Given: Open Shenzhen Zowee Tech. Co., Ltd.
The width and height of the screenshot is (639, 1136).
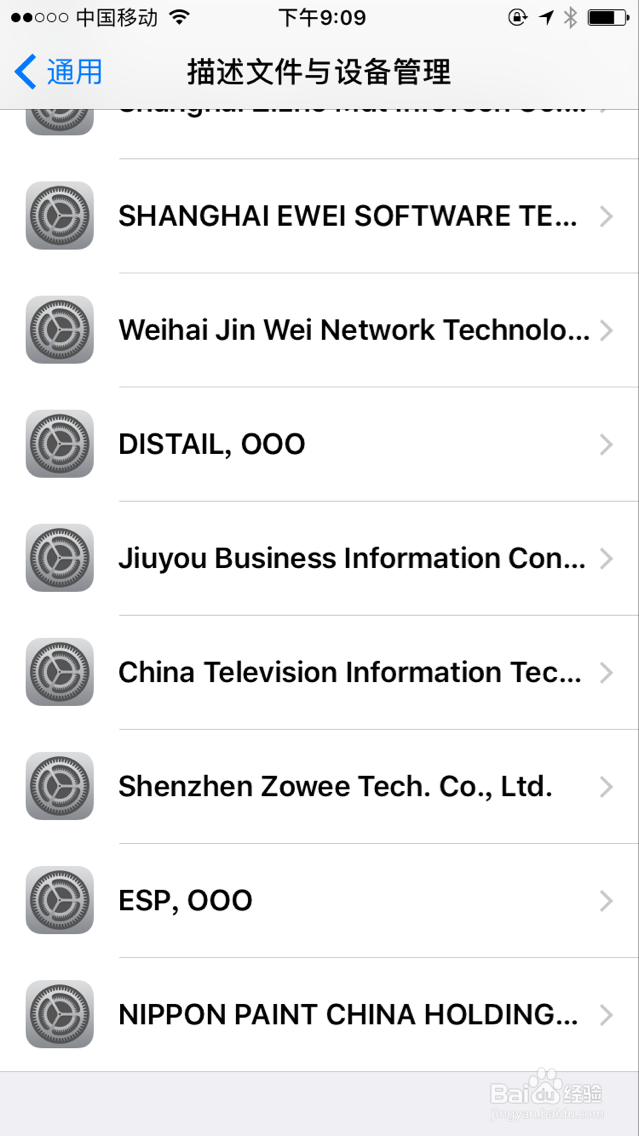Looking at the screenshot, I should pyautogui.click(x=320, y=787).
